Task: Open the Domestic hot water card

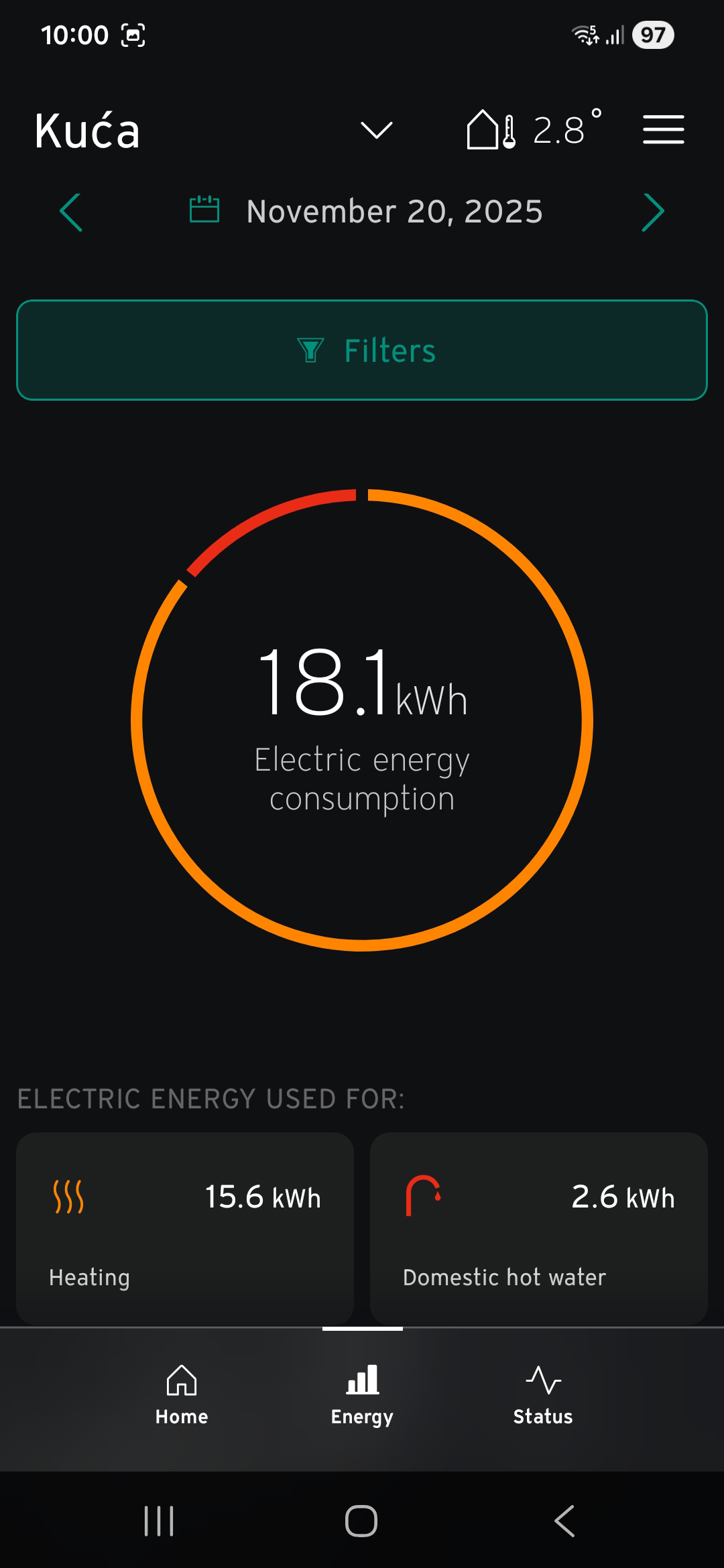Action: click(x=539, y=1228)
